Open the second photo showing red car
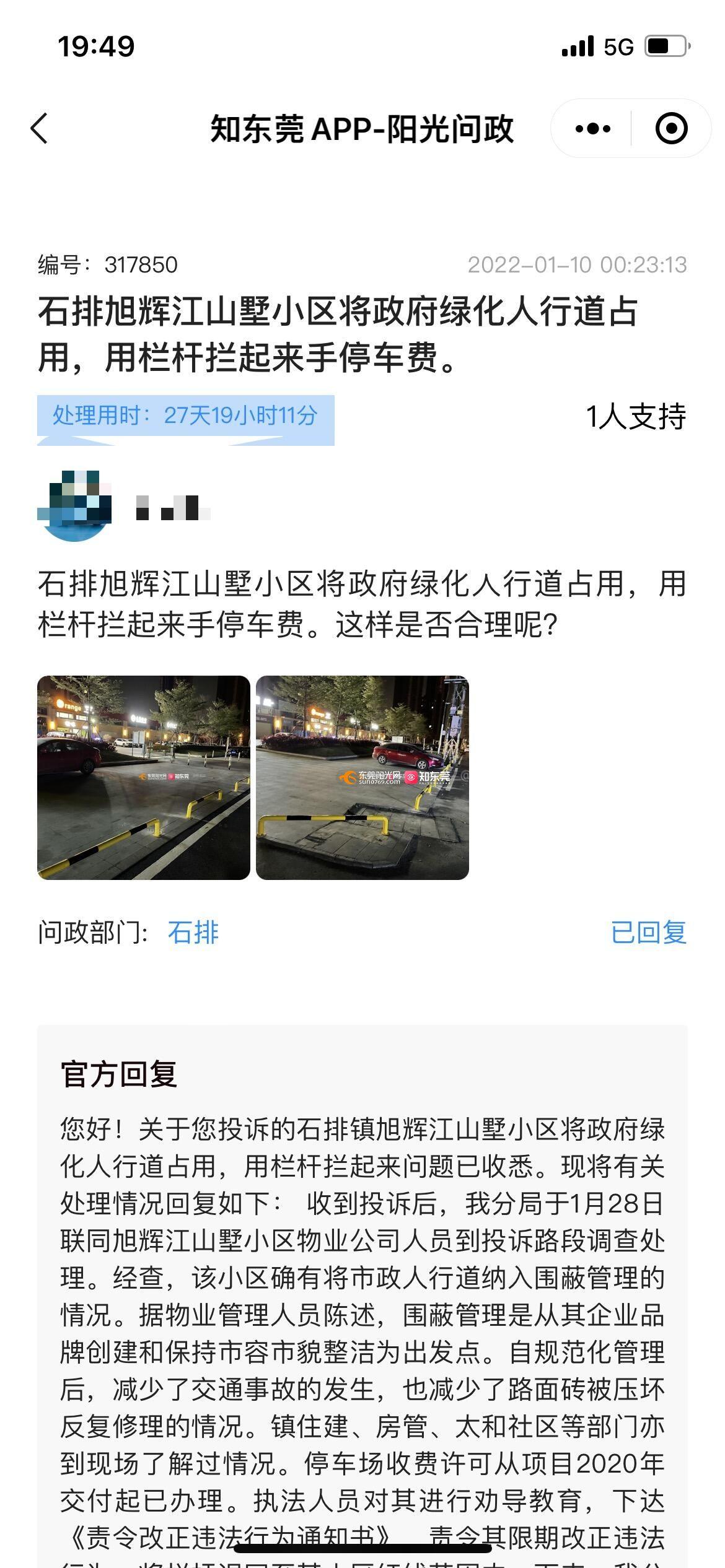This screenshot has width=725, height=1568. click(x=362, y=777)
